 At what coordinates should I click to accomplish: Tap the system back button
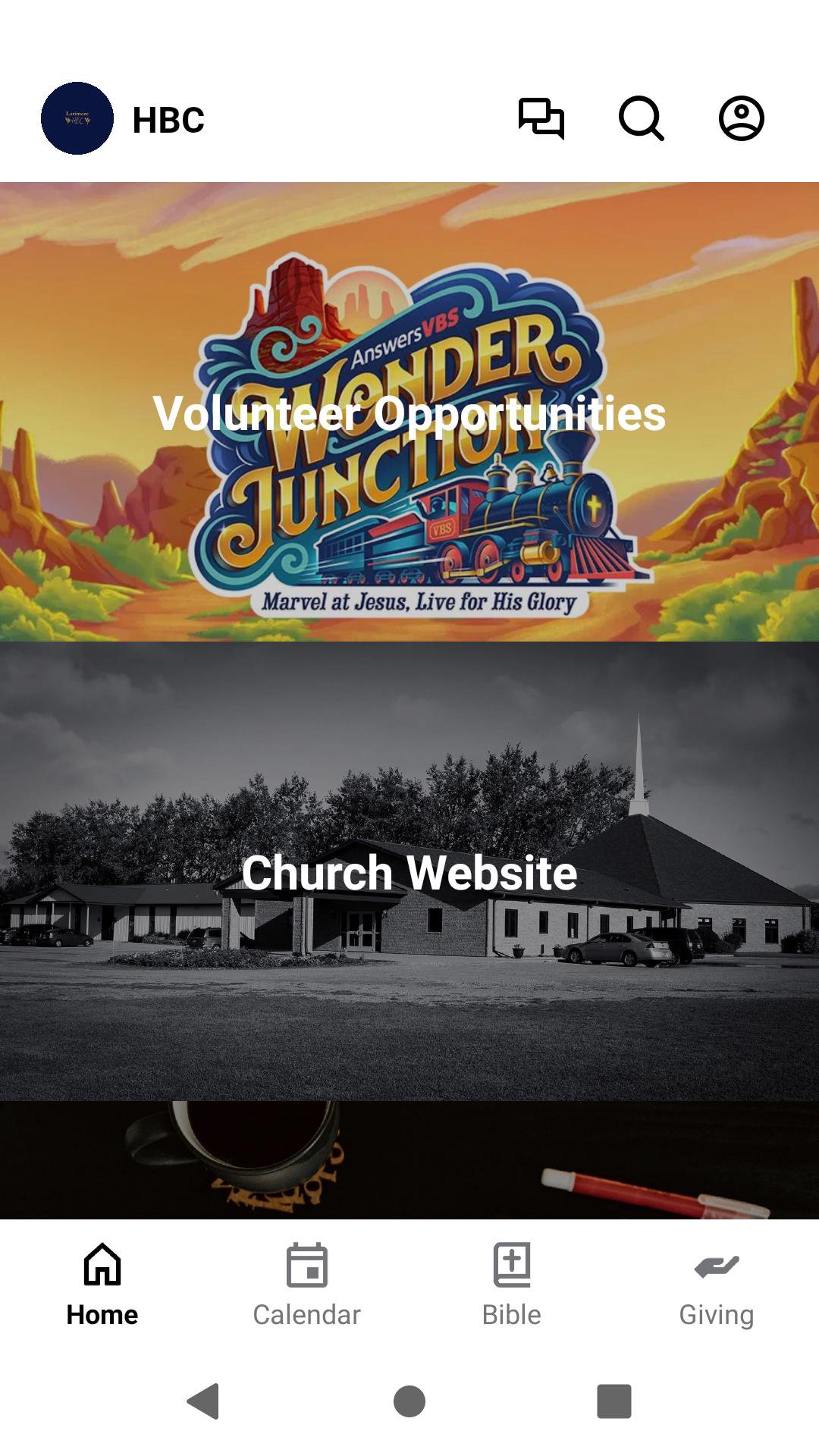[x=203, y=1401]
